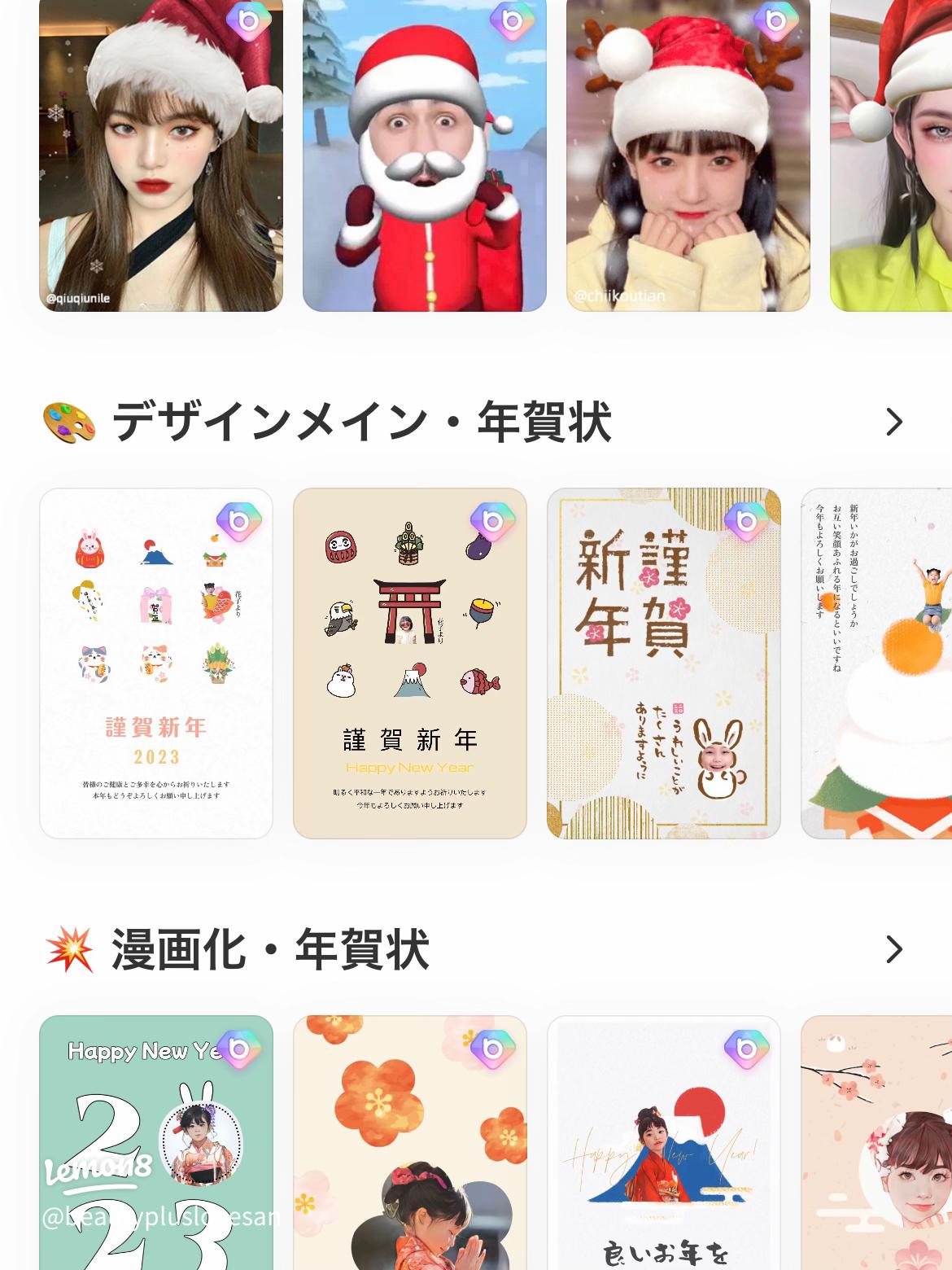Open the reindeer antler Santa hat filter
The height and width of the screenshot is (1270, 952).
pyautogui.click(x=688, y=155)
